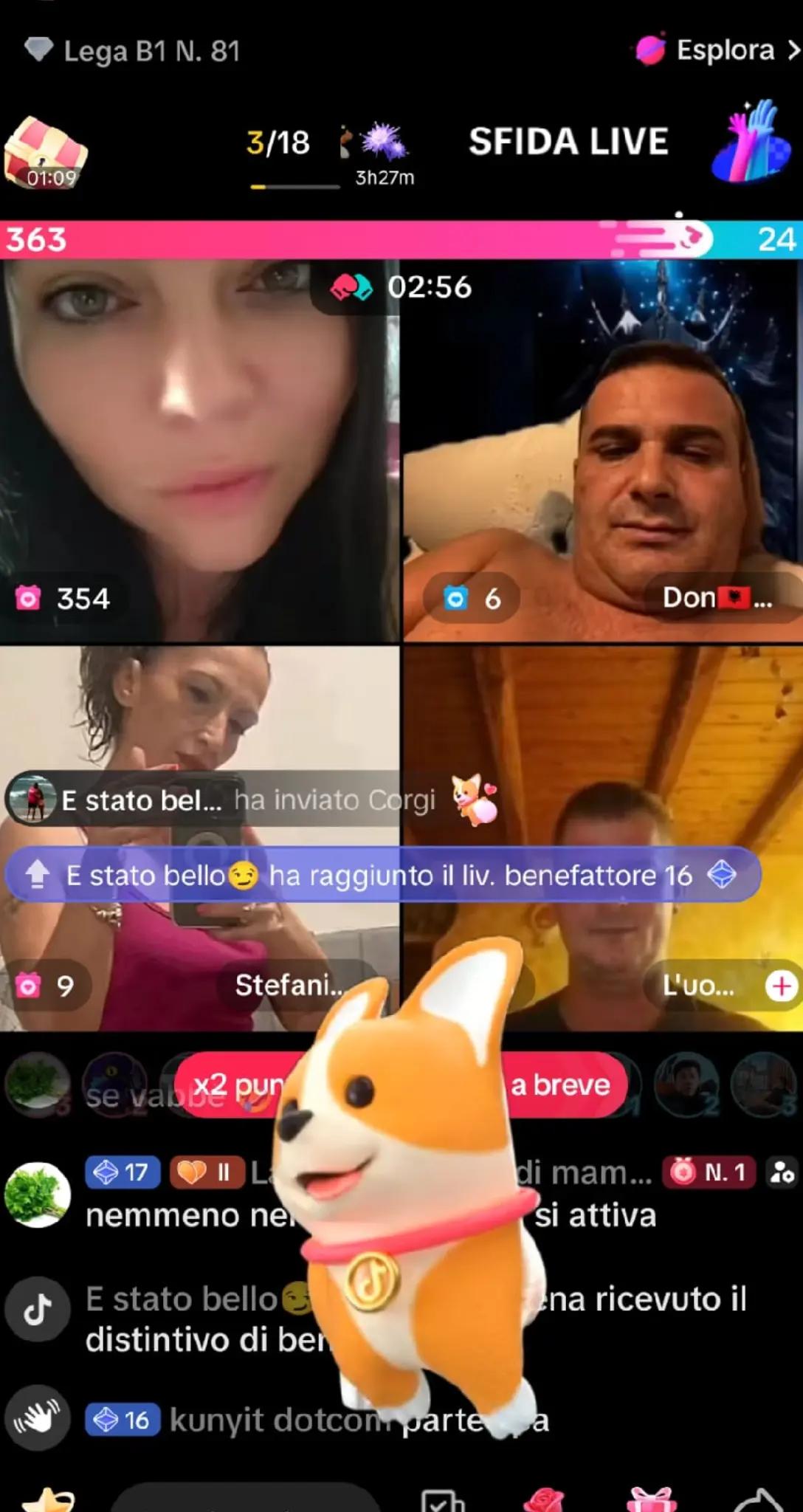
Task: Open the gift box panel
Action: [651, 1499]
